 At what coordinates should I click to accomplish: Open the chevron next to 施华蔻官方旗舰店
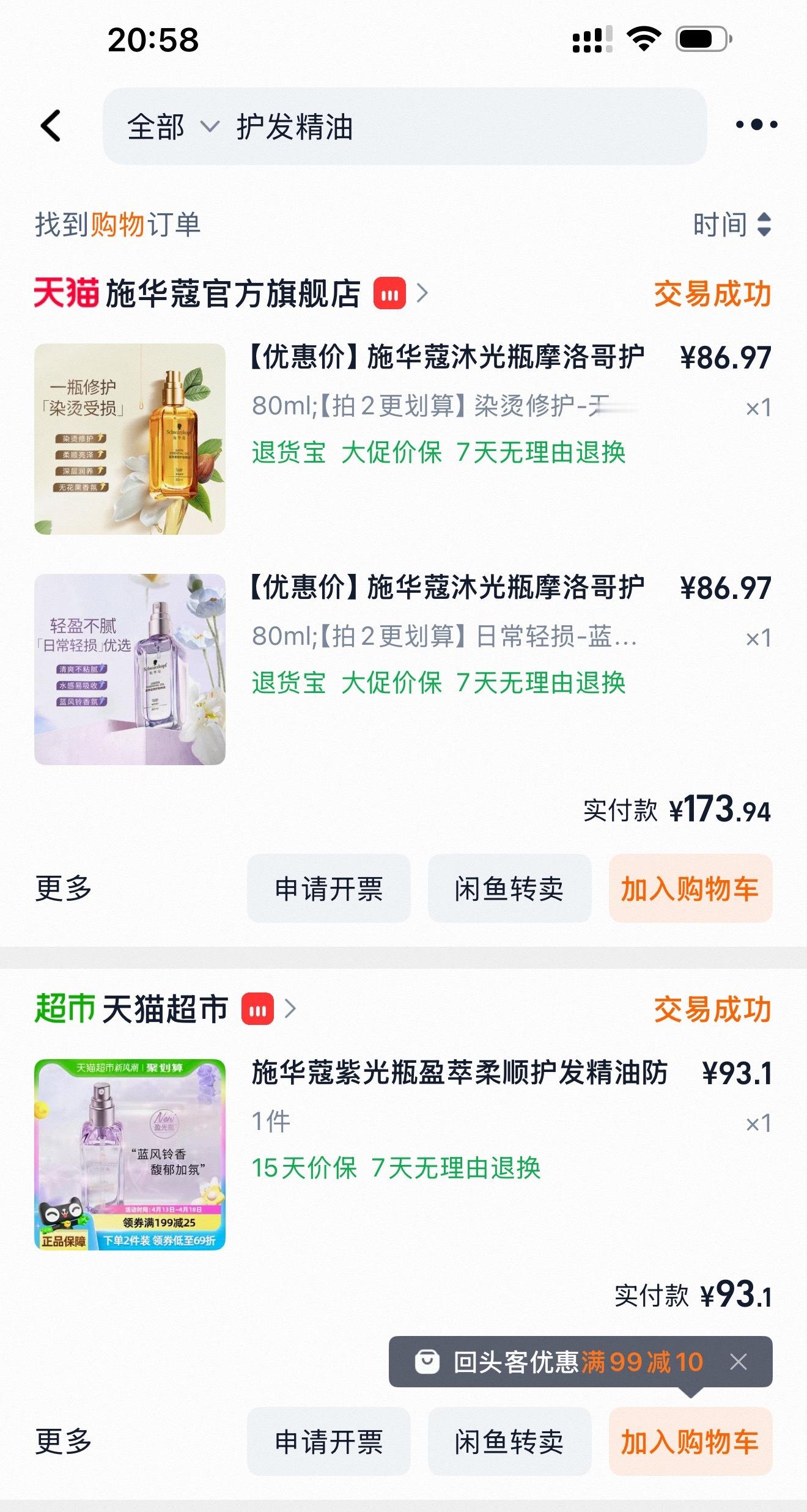coord(422,294)
